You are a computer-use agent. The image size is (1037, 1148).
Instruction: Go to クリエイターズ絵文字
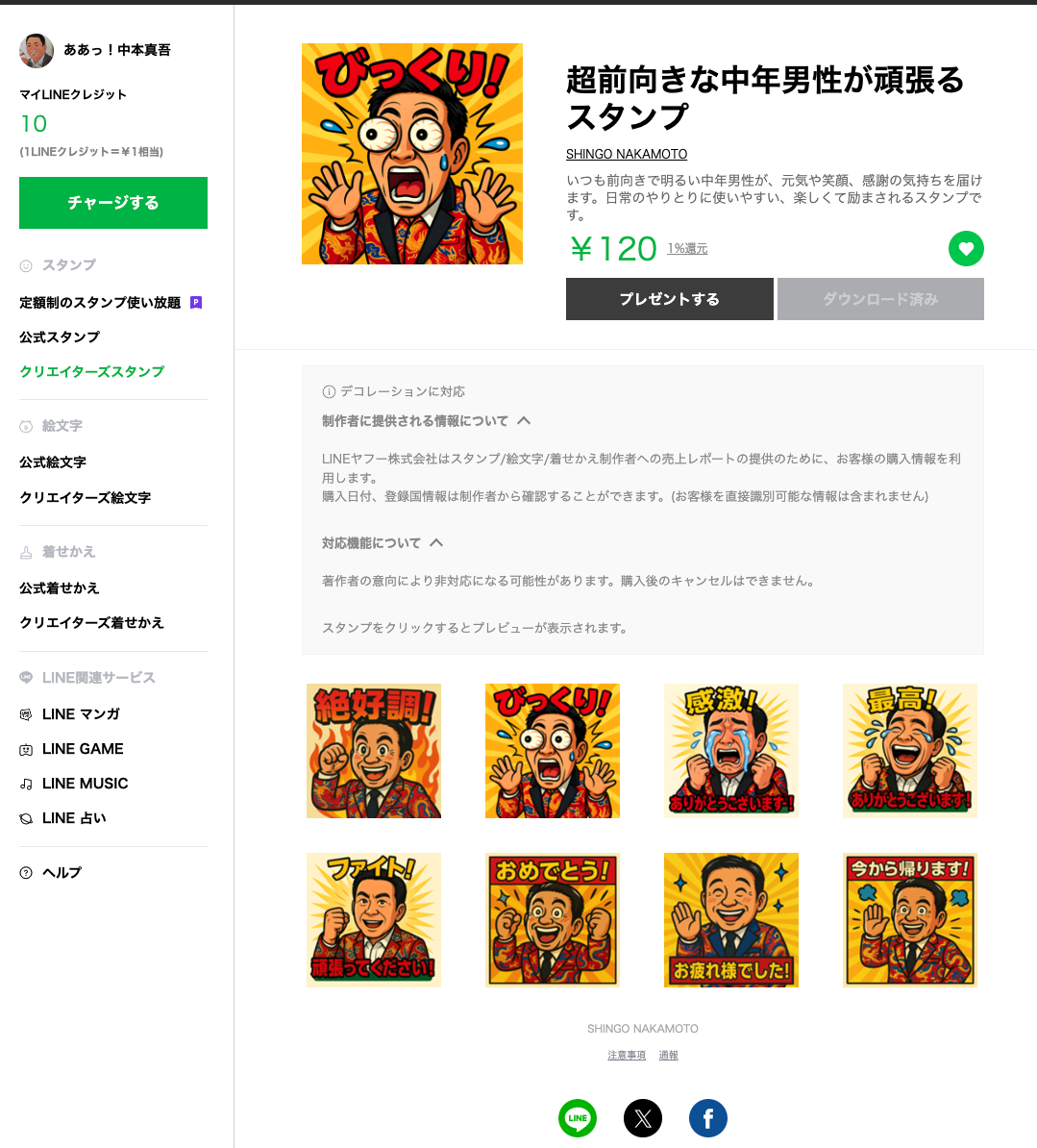tap(86, 498)
